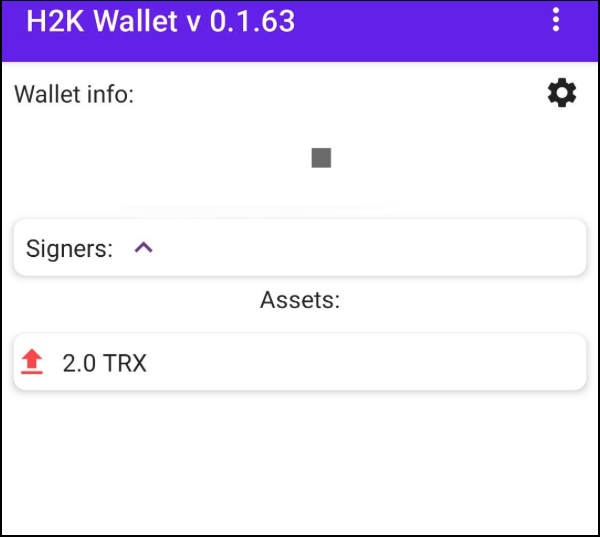Open the overflow menu in the app bar
Image resolution: width=600 pixels, height=538 pixels.
(556, 20)
